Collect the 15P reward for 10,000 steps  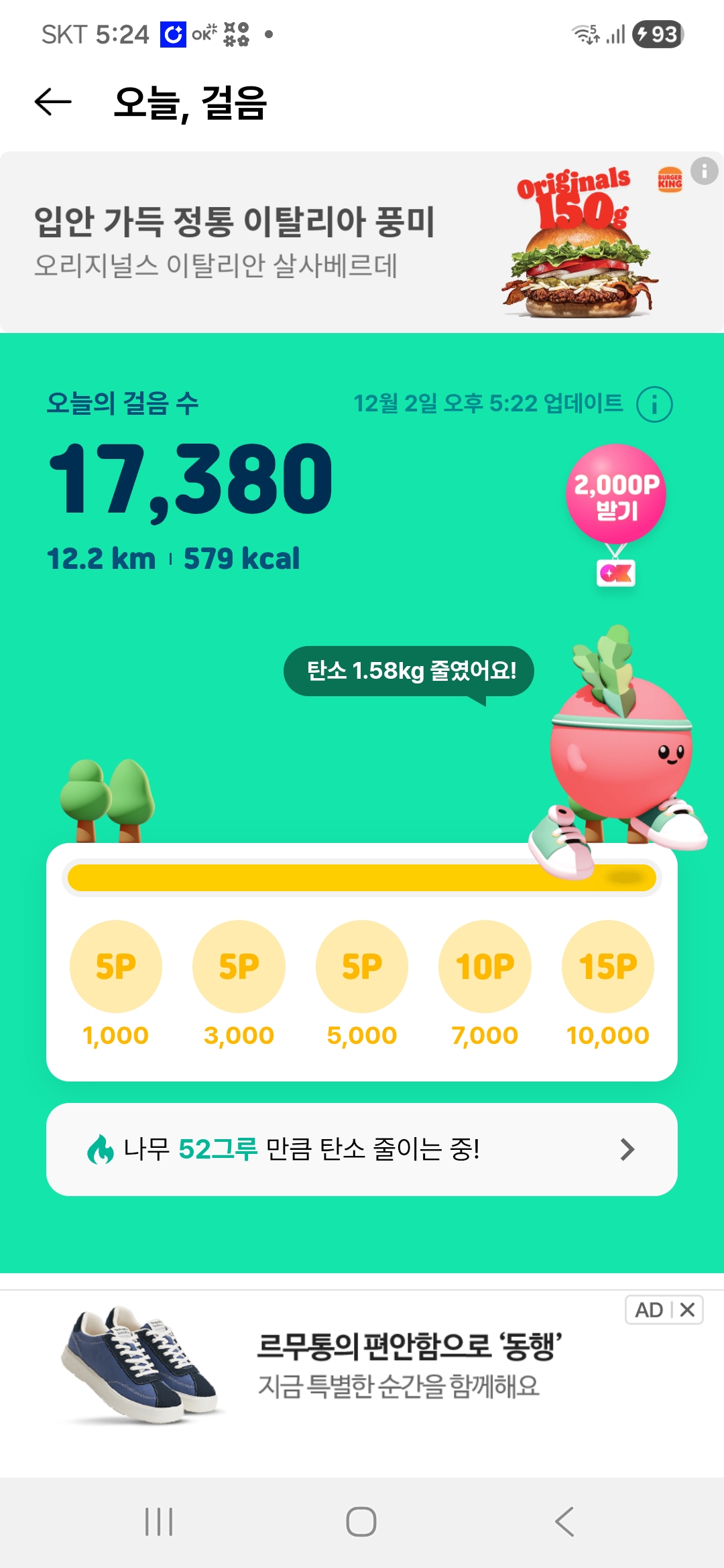[x=608, y=966]
